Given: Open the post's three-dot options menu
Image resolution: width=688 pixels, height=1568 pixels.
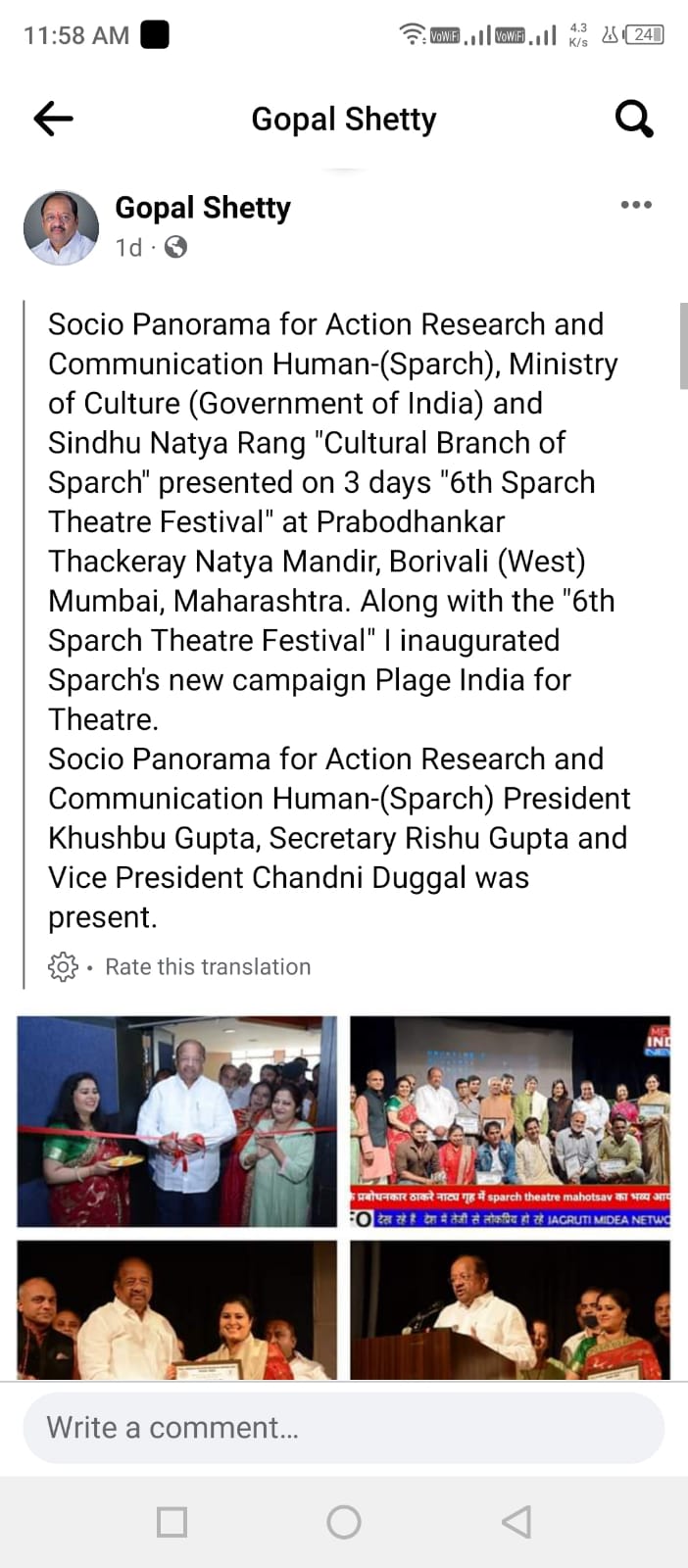Looking at the screenshot, I should point(636,205).
